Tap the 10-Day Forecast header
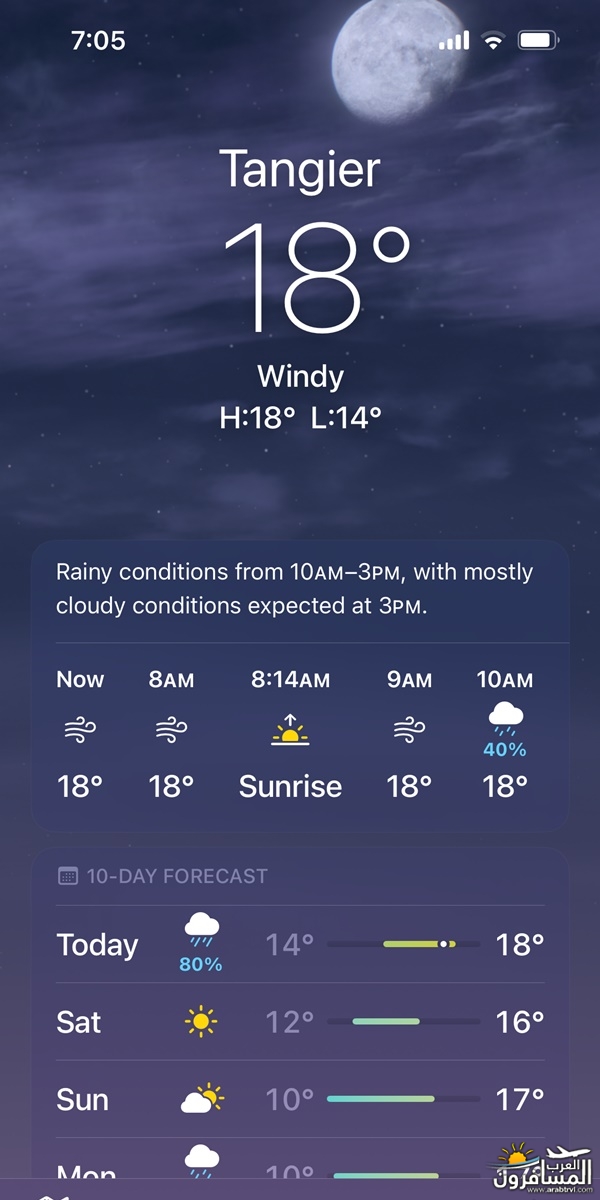 tap(163, 876)
